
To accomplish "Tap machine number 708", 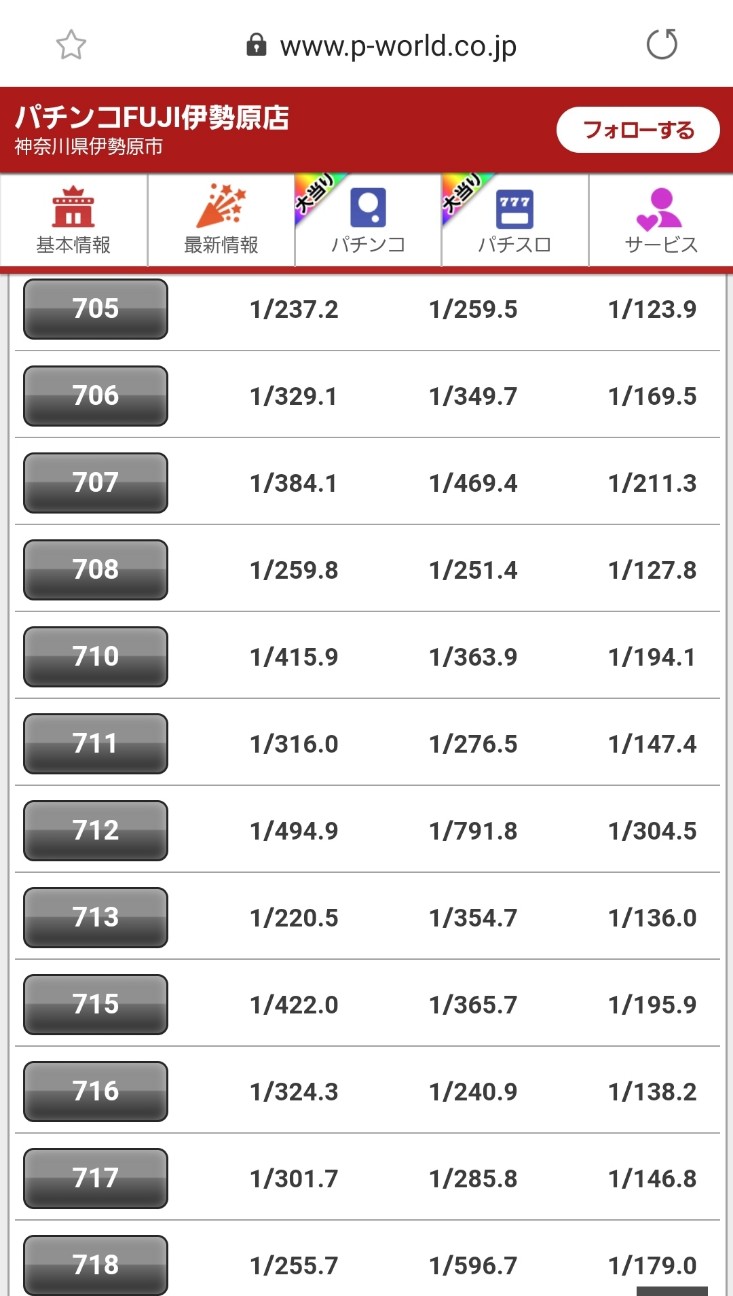I will pyautogui.click(x=95, y=570).
